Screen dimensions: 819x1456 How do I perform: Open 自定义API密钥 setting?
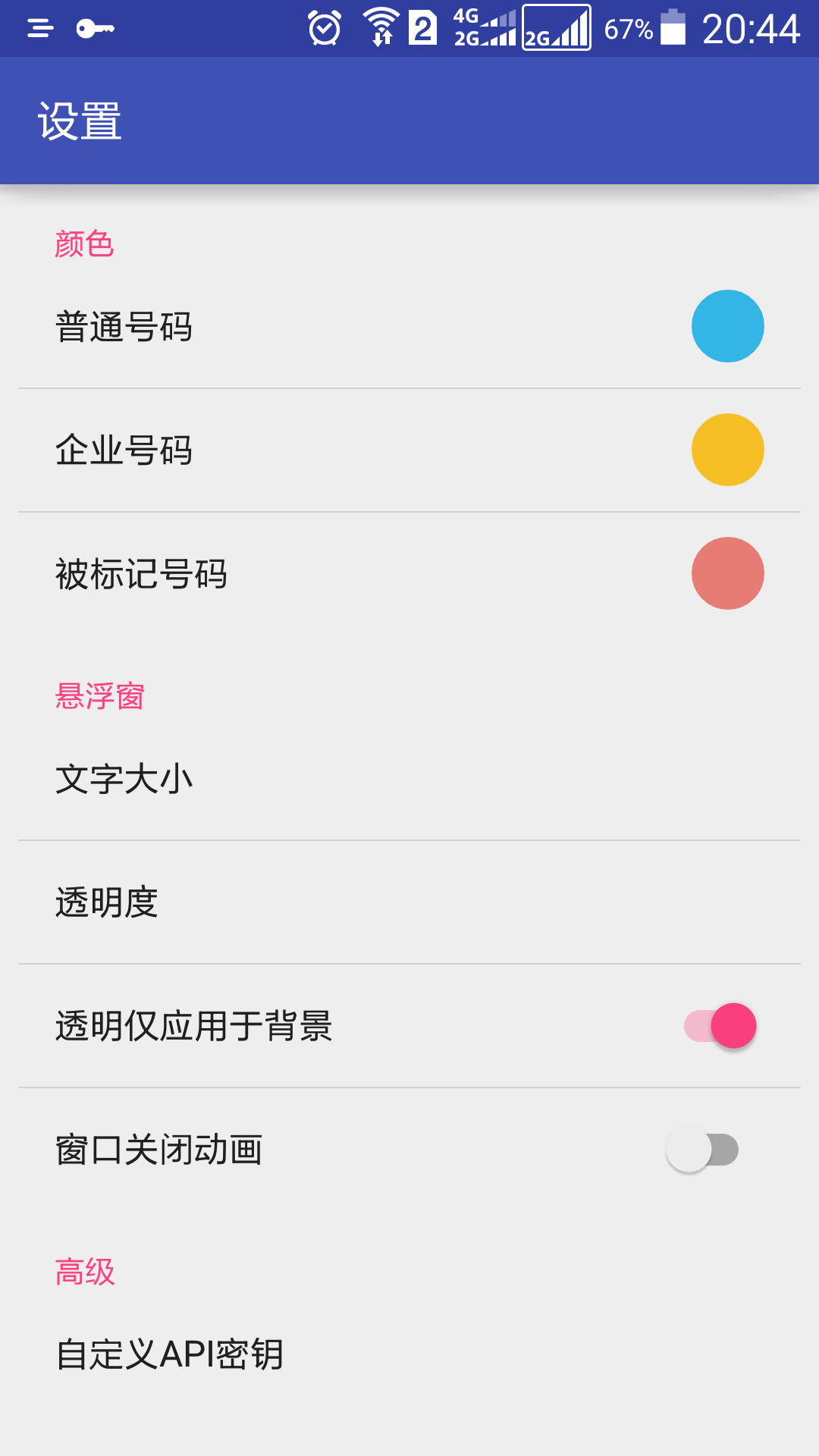[x=409, y=1354]
